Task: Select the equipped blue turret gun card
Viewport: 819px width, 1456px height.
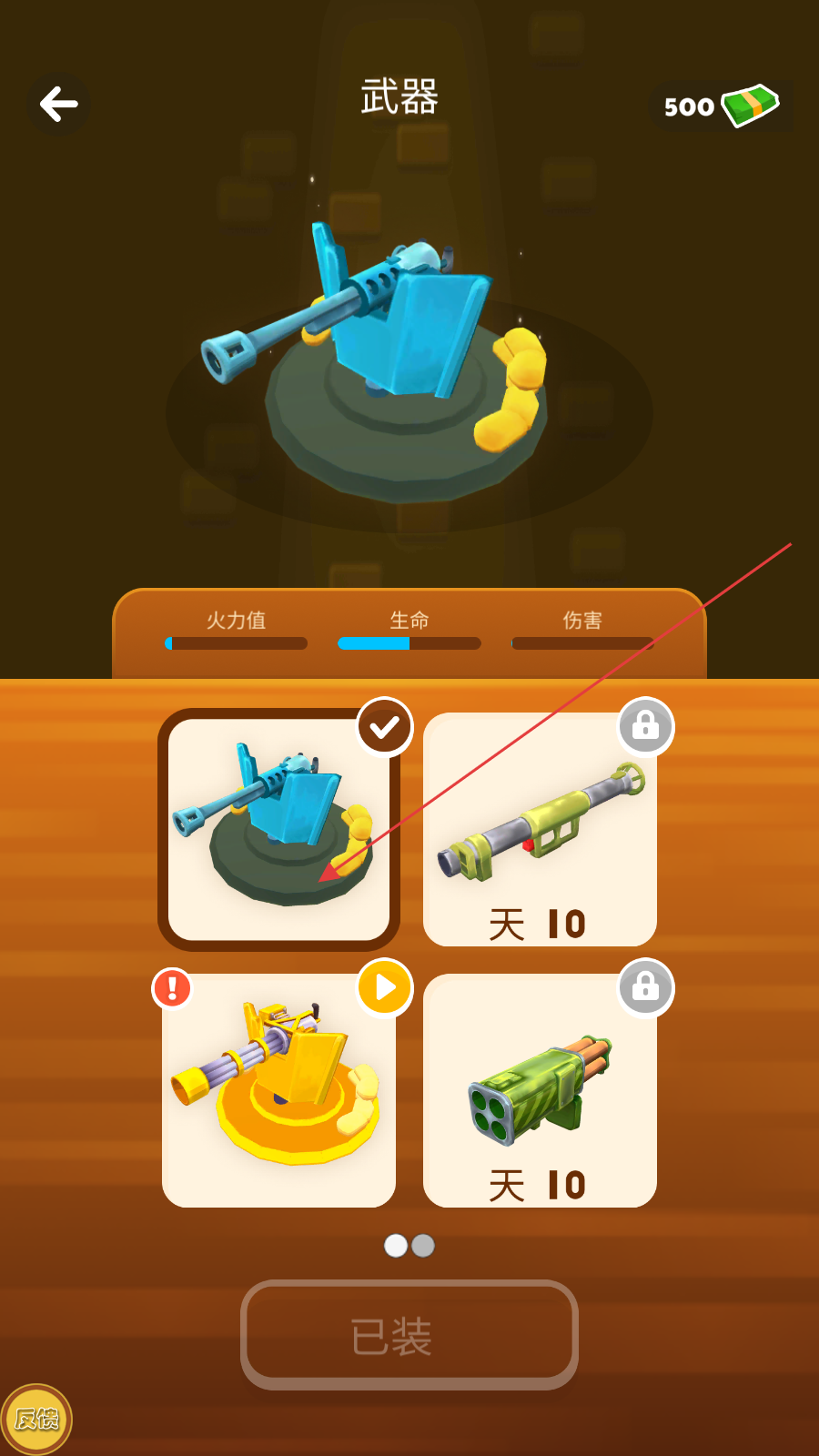Action: [279, 829]
